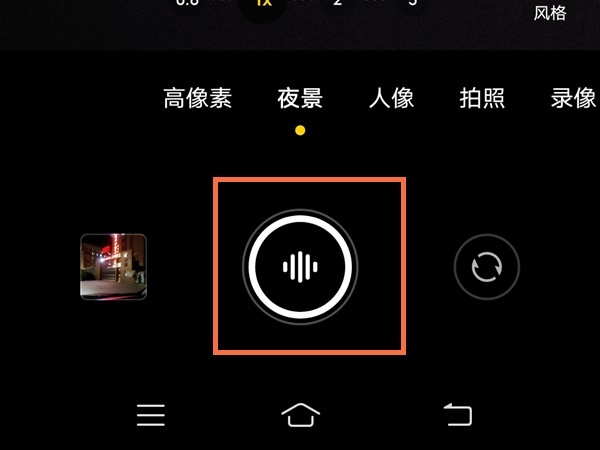The height and width of the screenshot is (450, 600).
Task: Open recent apps from the navigation bar
Action: point(151,414)
